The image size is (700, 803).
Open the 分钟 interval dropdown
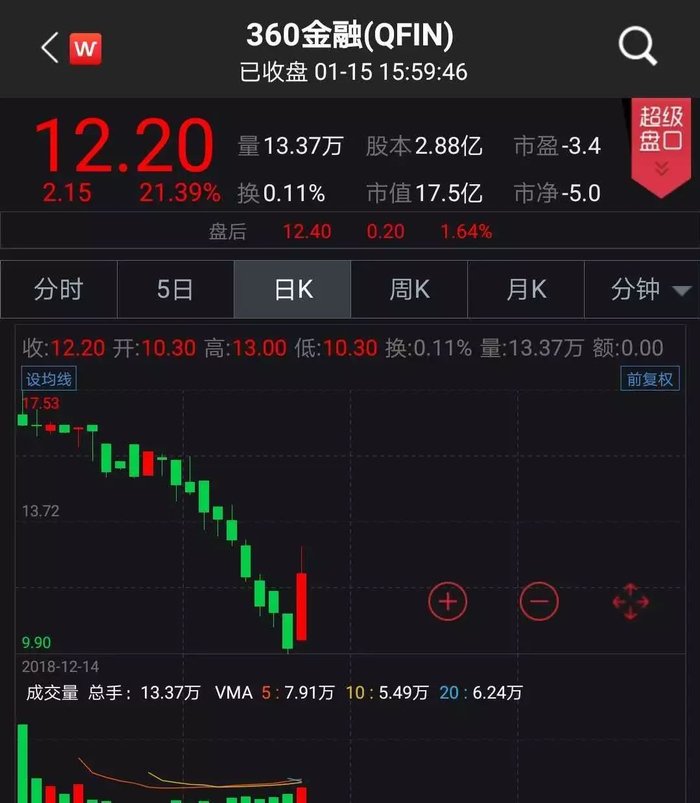(x=650, y=290)
